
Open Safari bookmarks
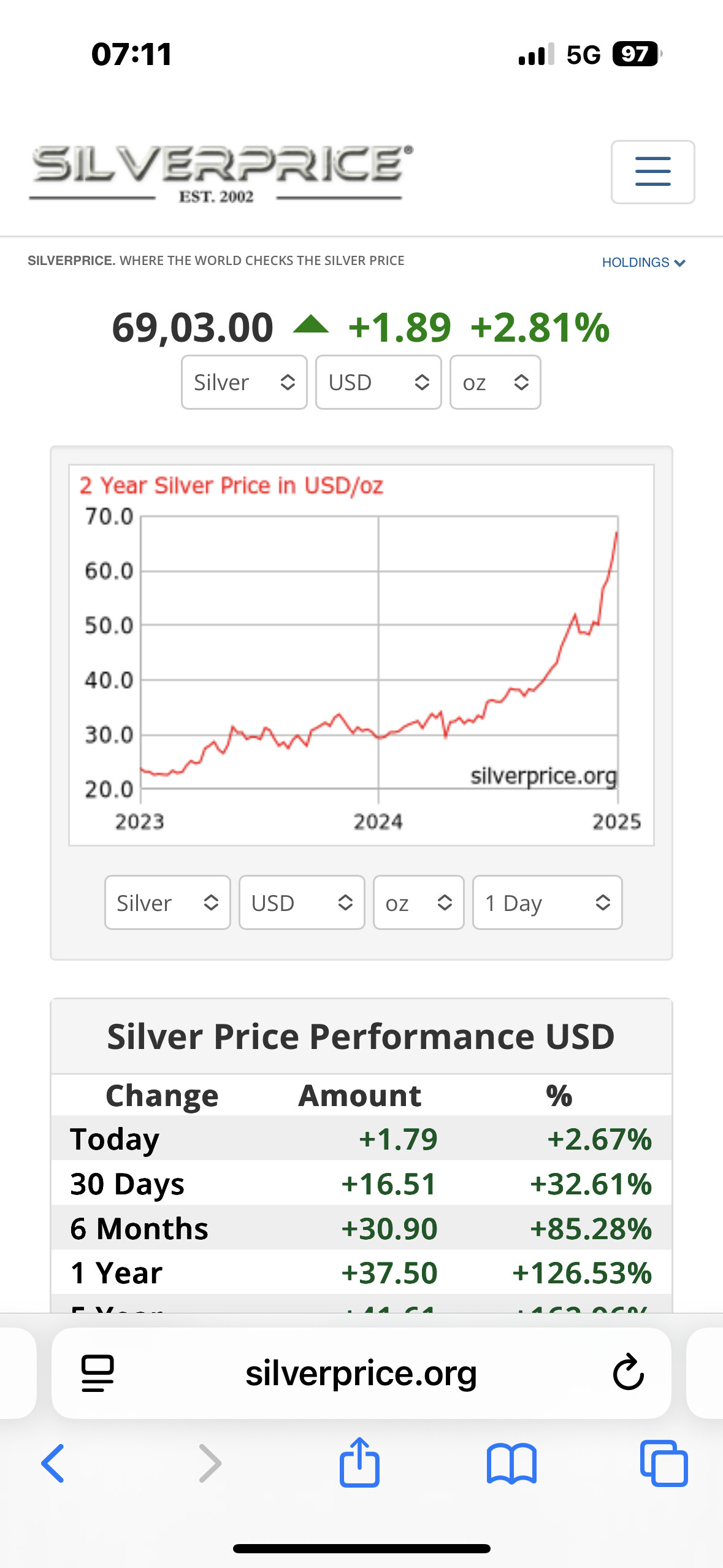pyautogui.click(x=511, y=1464)
